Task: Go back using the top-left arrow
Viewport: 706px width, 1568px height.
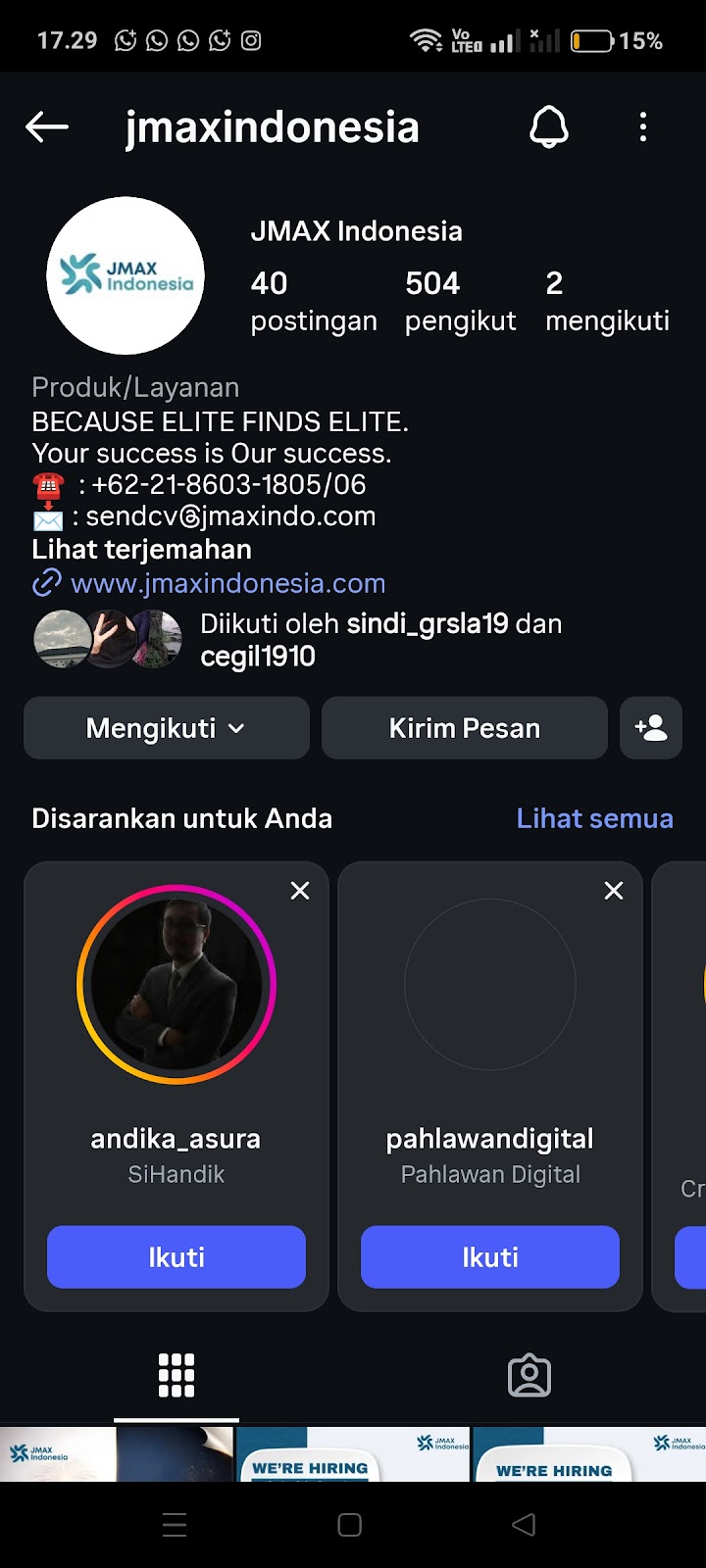Action: pos(47,127)
